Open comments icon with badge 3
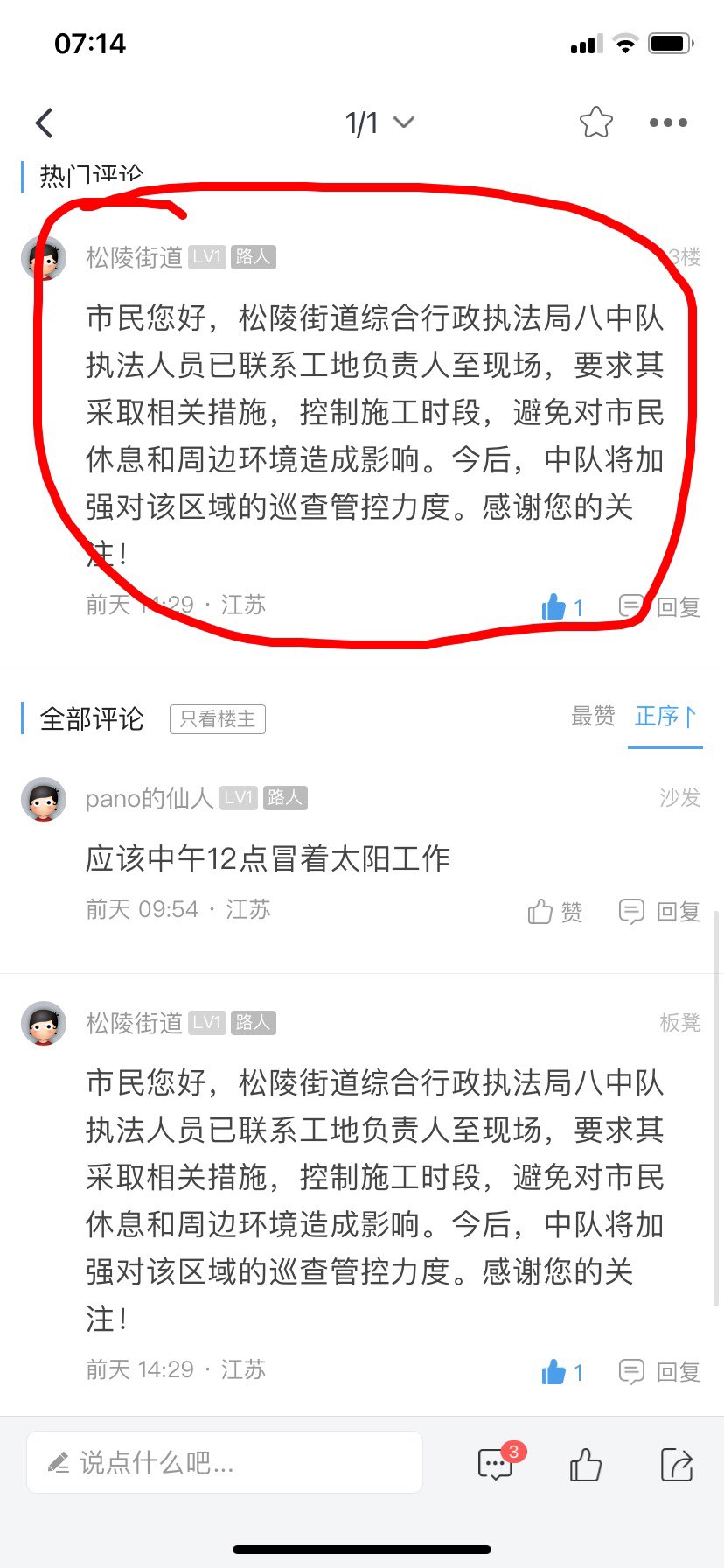This screenshot has width=724, height=1568. click(x=496, y=1464)
